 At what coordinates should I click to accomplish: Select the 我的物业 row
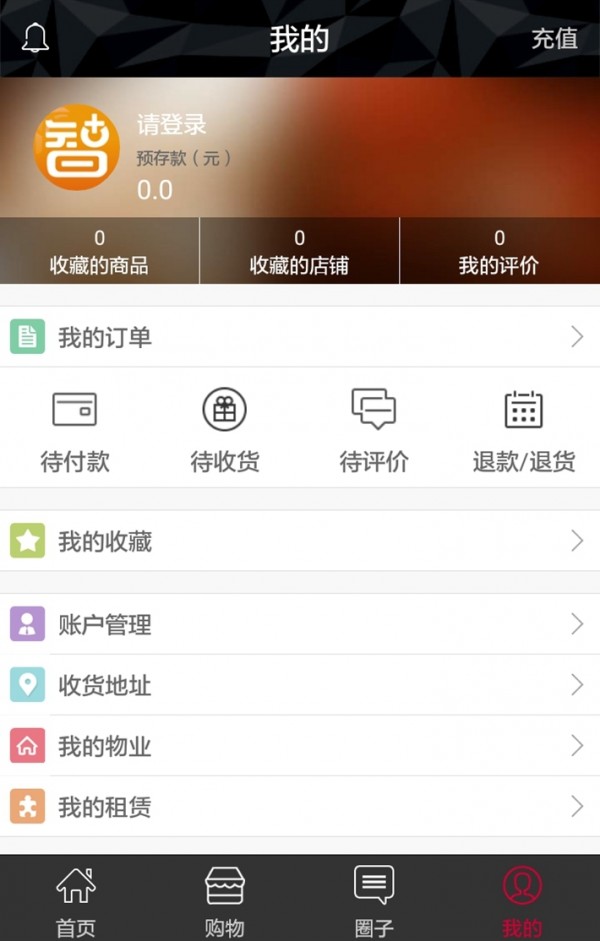[x=299, y=746]
